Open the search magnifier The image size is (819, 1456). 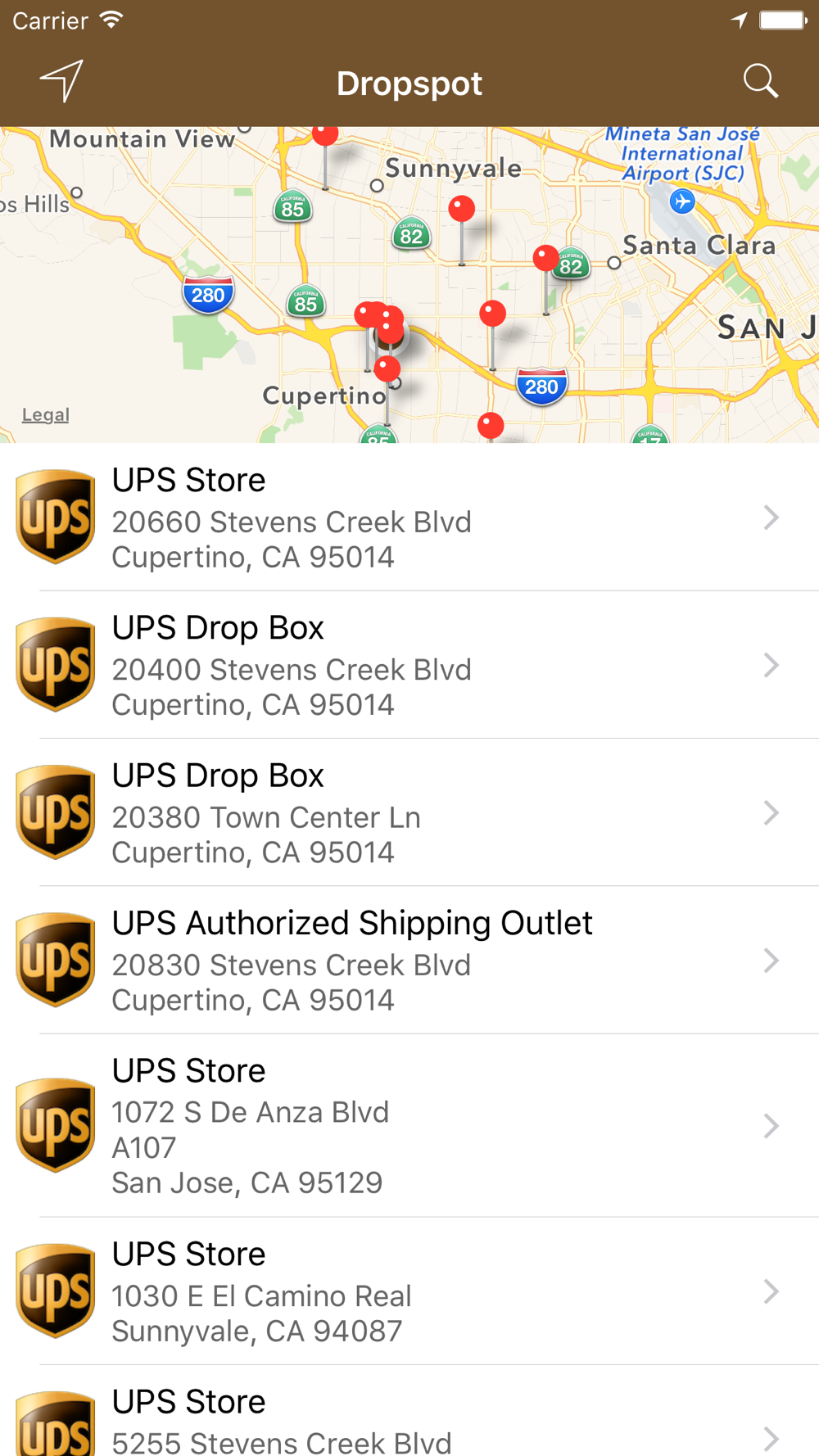coord(760,81)
